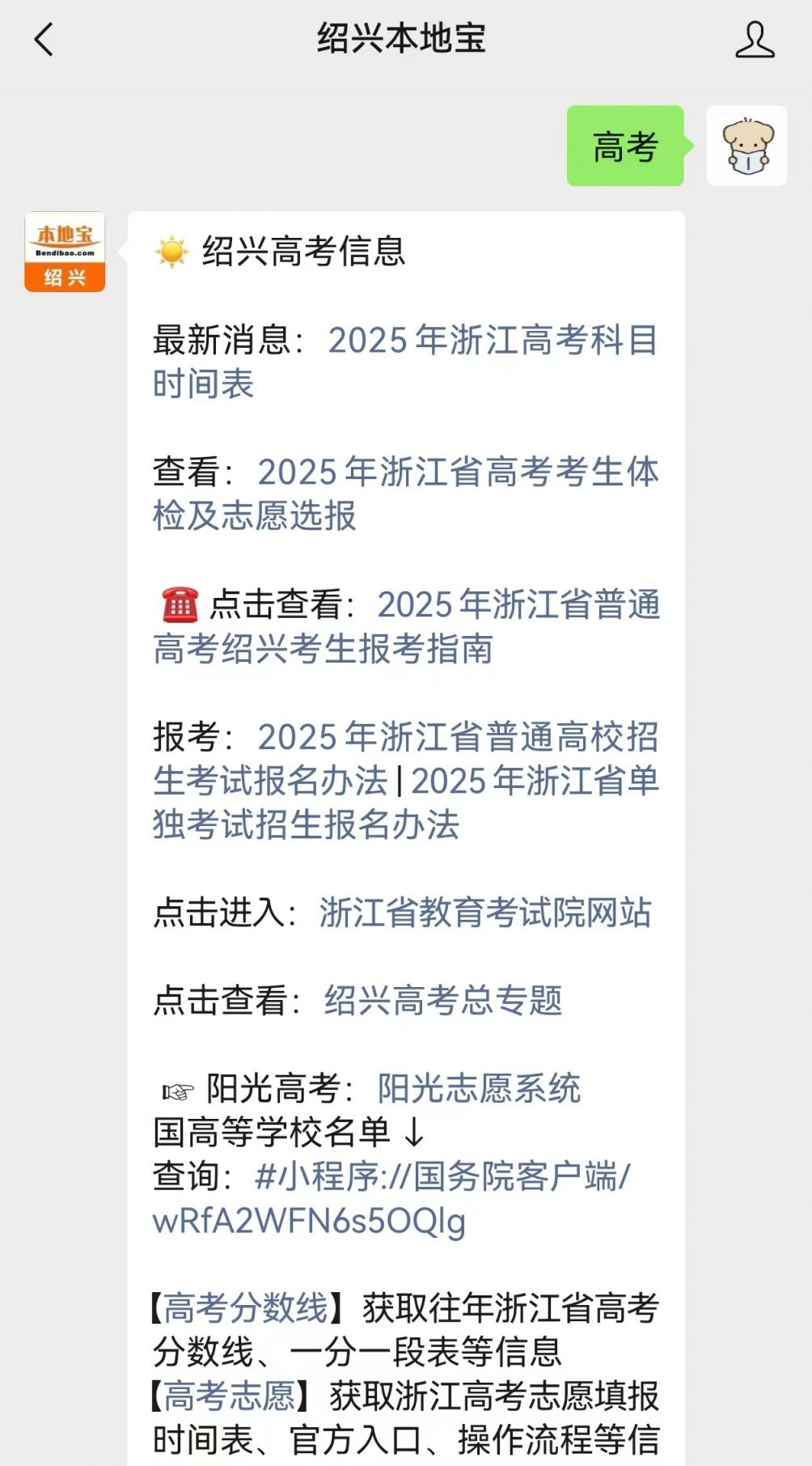The image size is (812, 1466).
Task: Open 绍兴高考总专题 link
Action: [443, 1001]
